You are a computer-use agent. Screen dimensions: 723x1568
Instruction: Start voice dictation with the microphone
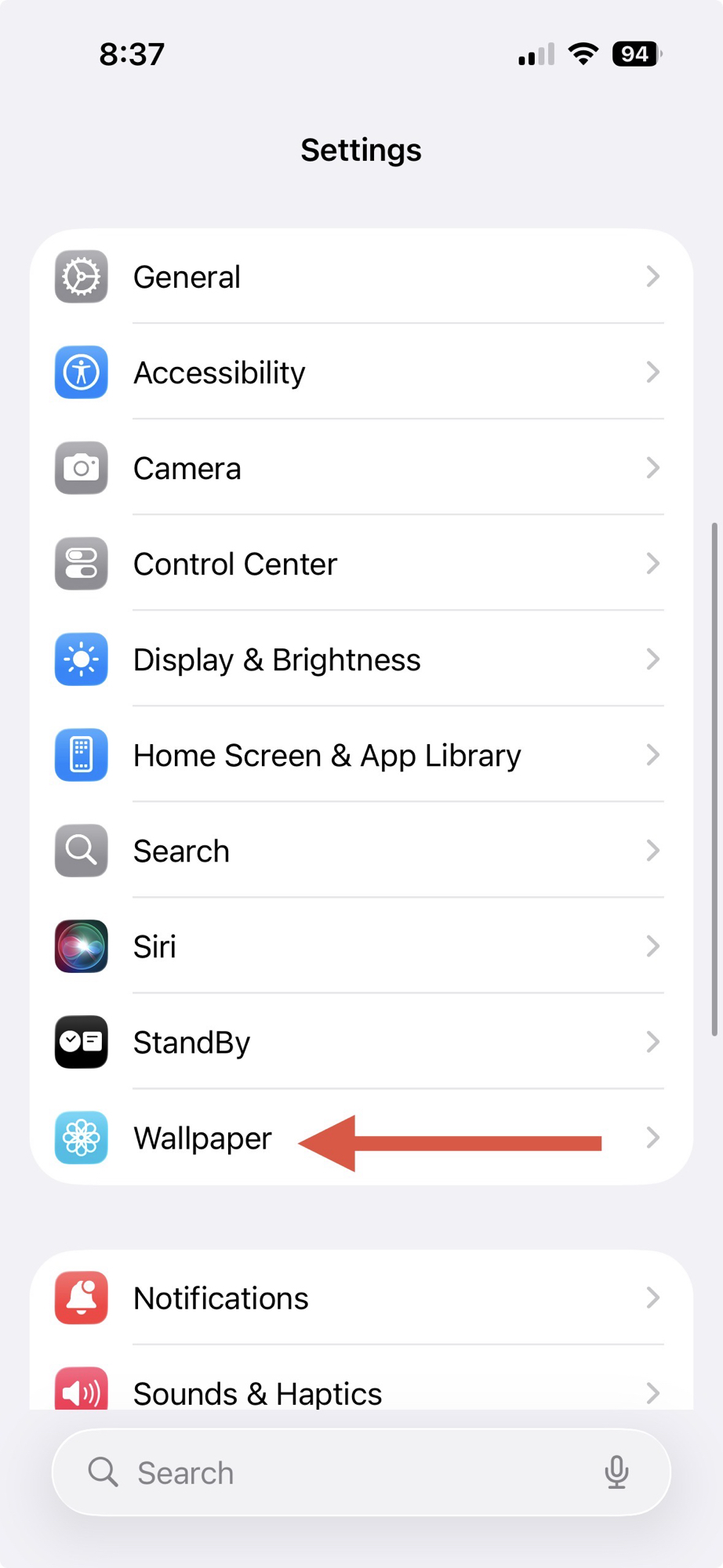tap(616, 1472)
